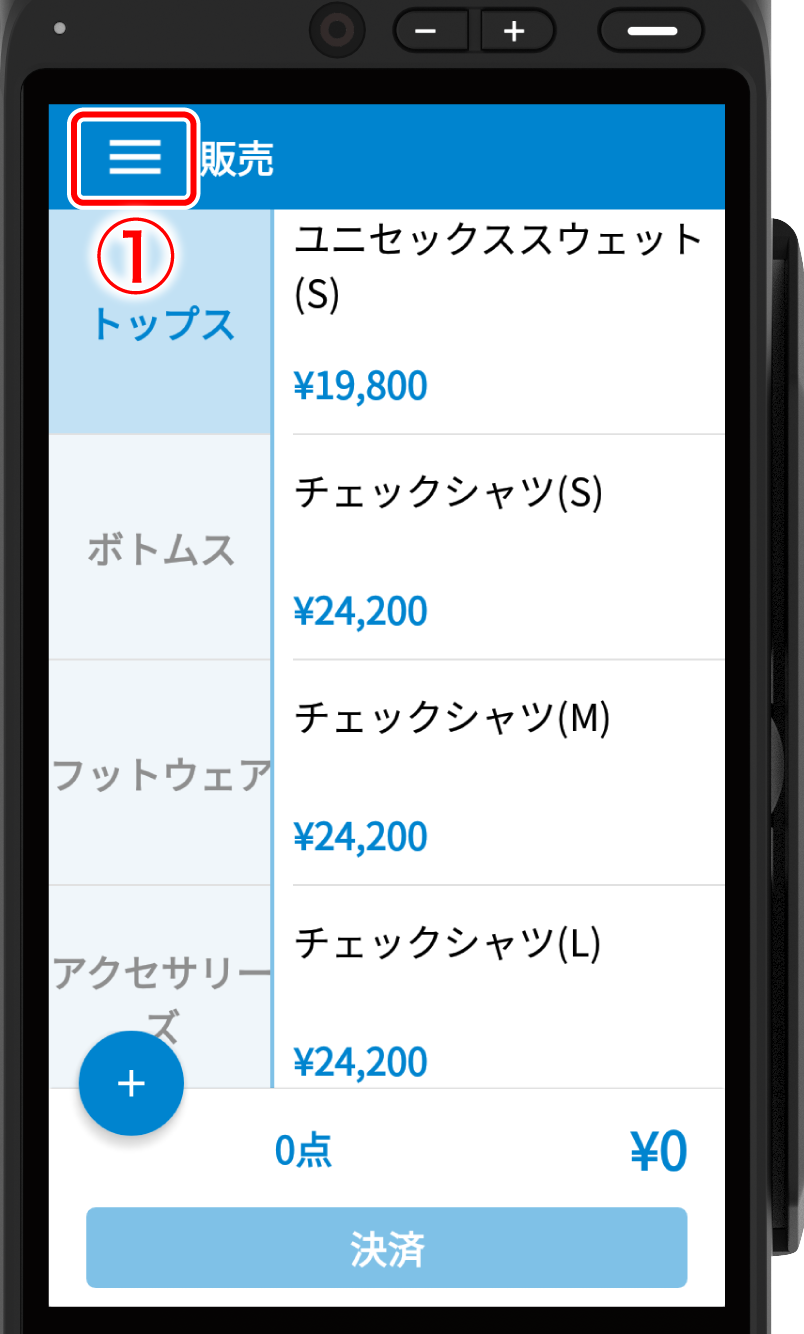Image resolution: width=804 pixels, height=1334 pixels.
Task: Tap the blue plus floating button
Action: pyautogui.click(x=131, y=1084)
